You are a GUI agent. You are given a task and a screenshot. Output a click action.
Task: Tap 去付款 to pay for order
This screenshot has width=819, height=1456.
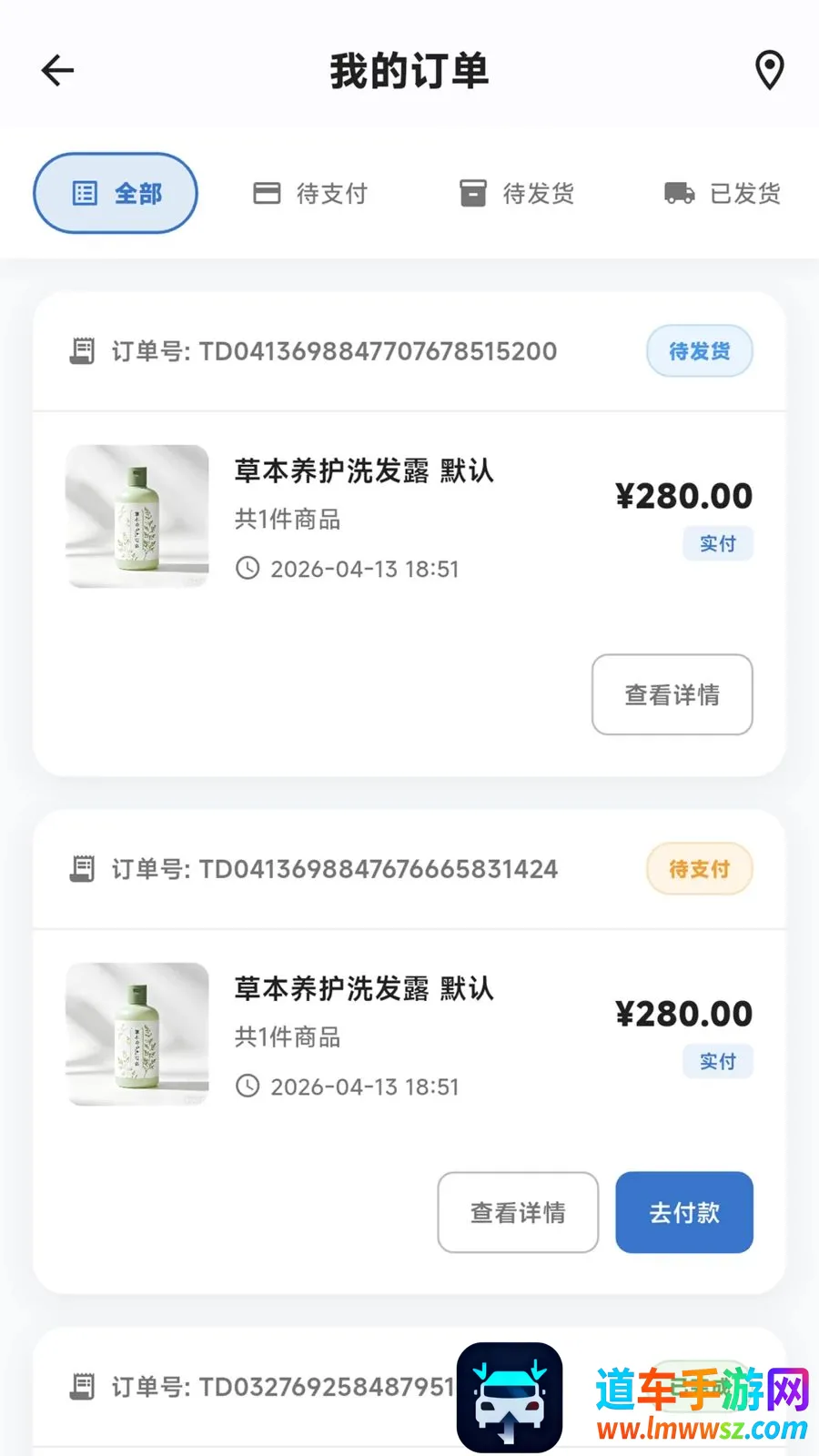tap(684, 1212)
